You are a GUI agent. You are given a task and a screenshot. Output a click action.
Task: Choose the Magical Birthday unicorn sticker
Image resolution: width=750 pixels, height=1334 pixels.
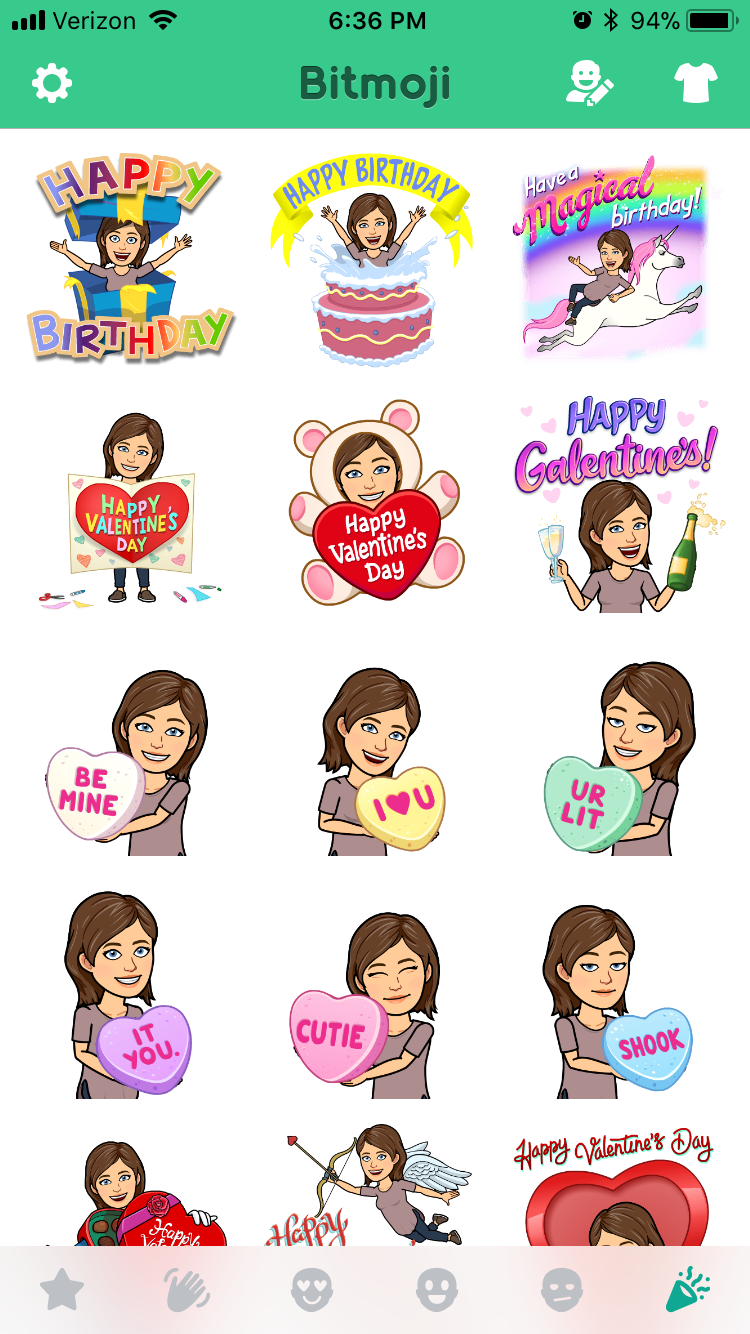615,255
